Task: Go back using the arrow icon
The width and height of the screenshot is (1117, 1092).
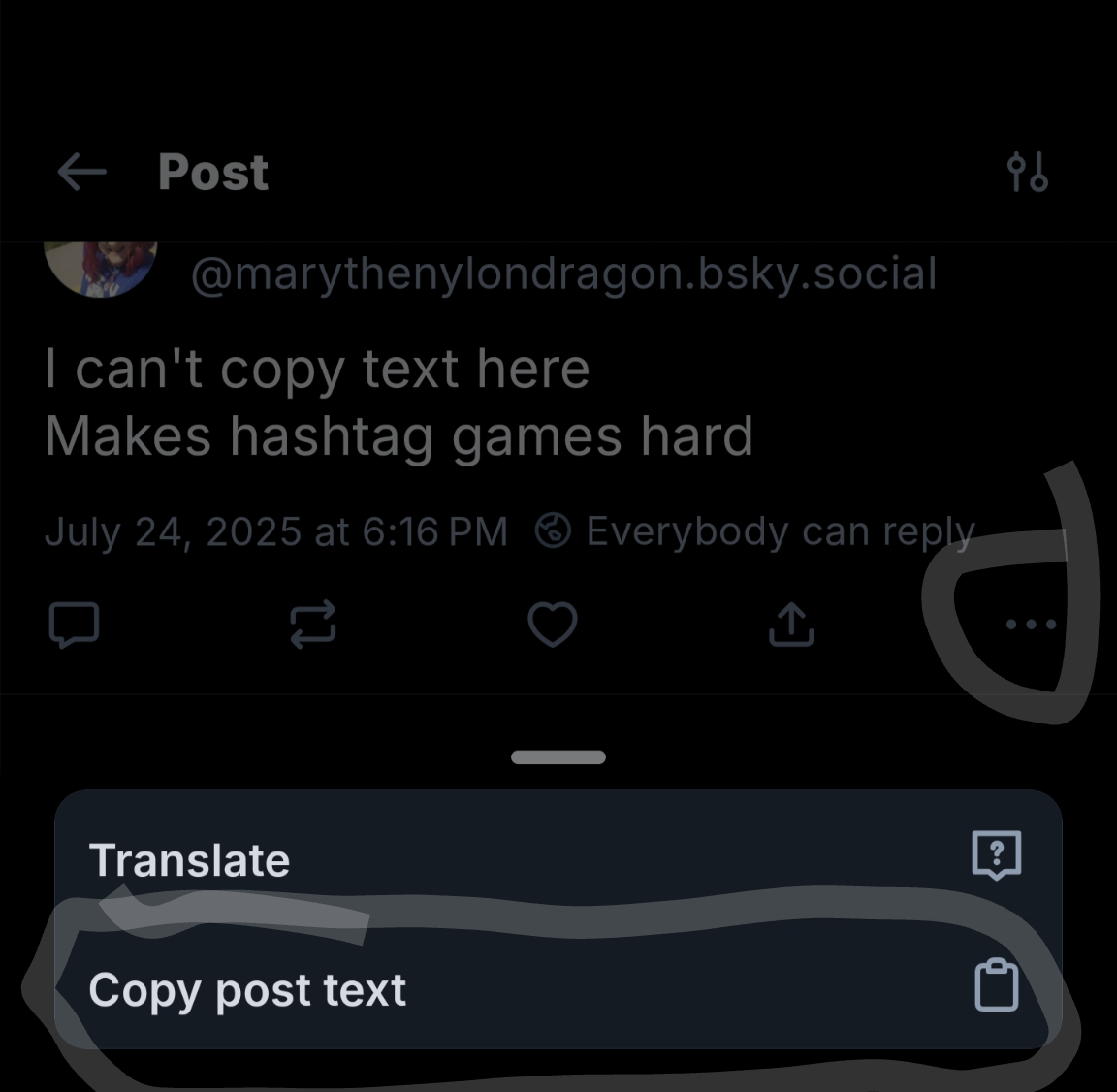Action: click(x=81, y=173)
